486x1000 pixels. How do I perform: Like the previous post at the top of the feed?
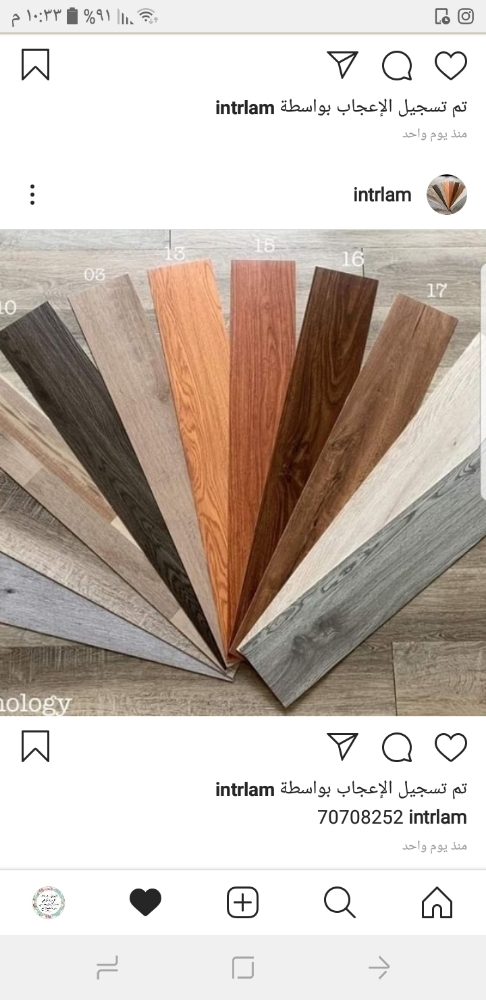[x=450, y=65]
